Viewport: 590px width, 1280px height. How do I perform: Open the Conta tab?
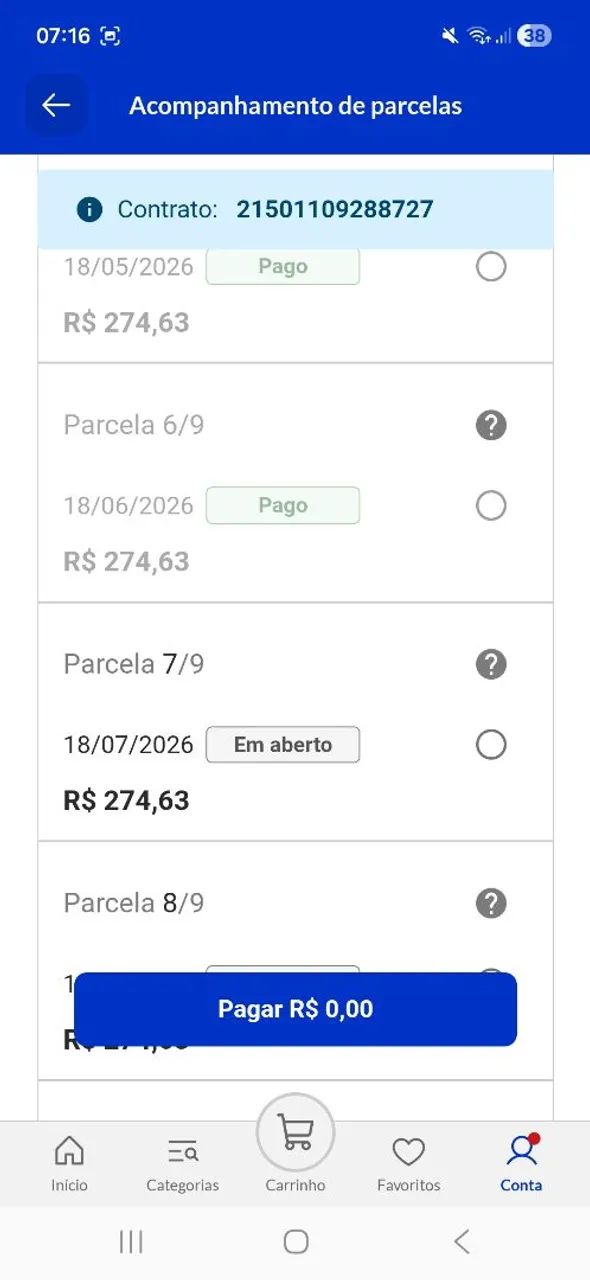(x=521, y=1164)
